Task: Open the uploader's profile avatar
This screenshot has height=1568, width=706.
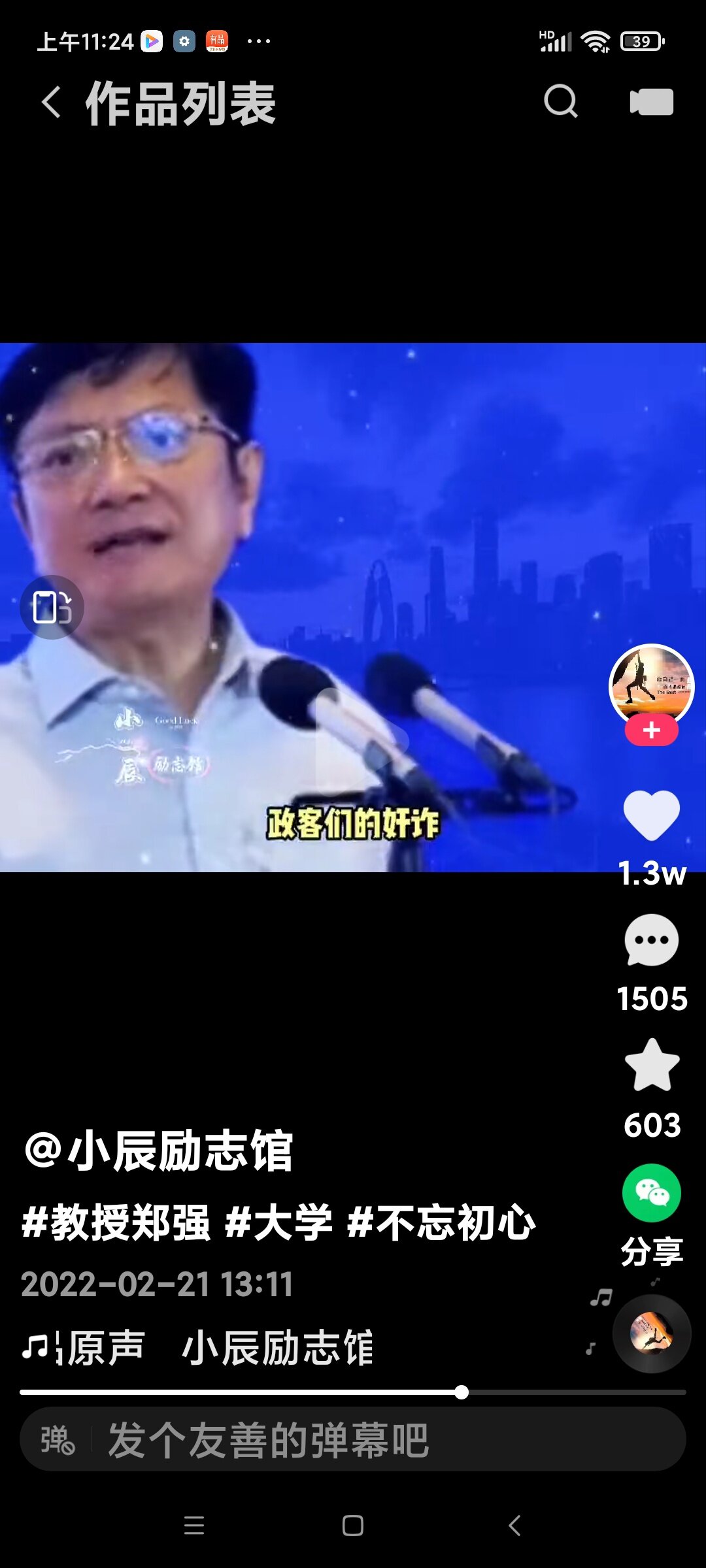Action: pos(652,686)
